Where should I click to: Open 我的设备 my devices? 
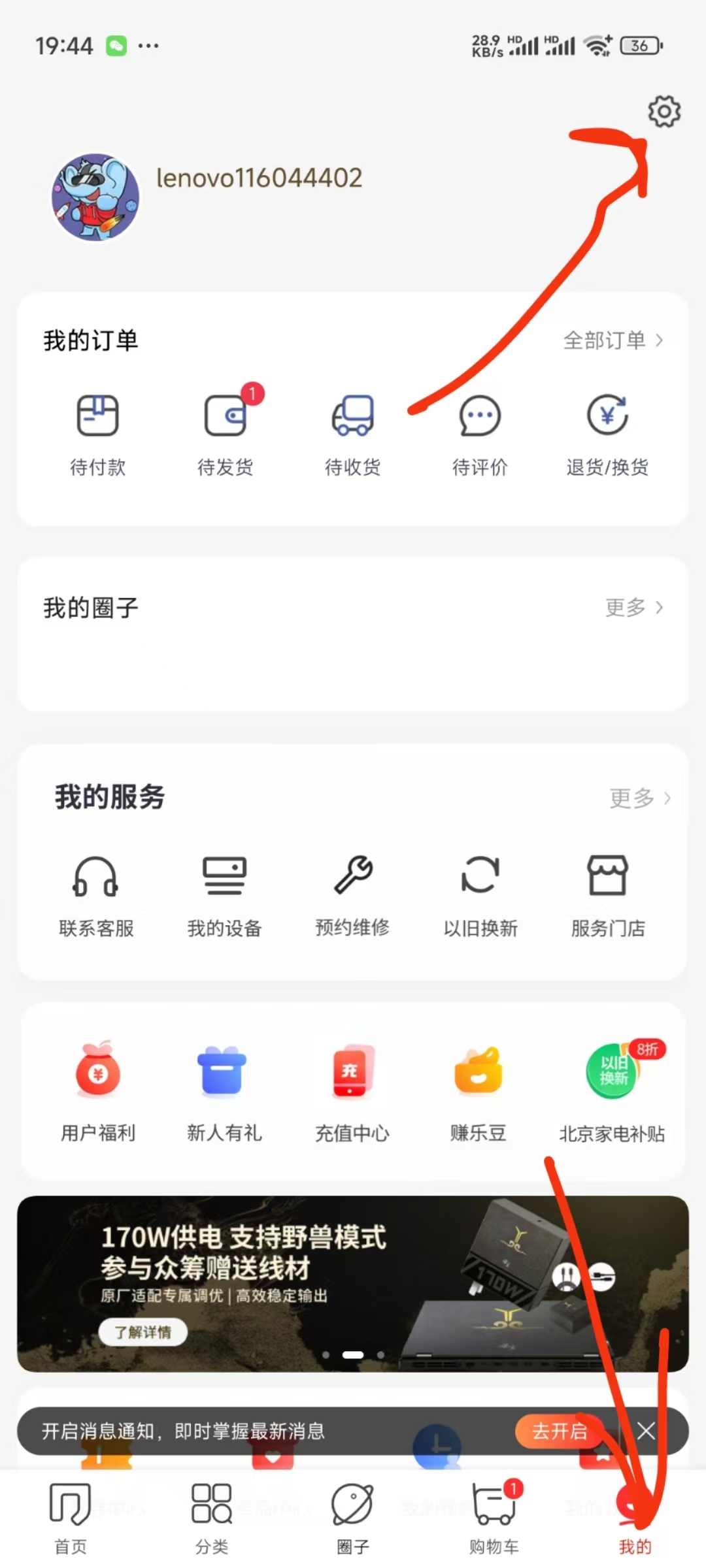pos(225,895)
